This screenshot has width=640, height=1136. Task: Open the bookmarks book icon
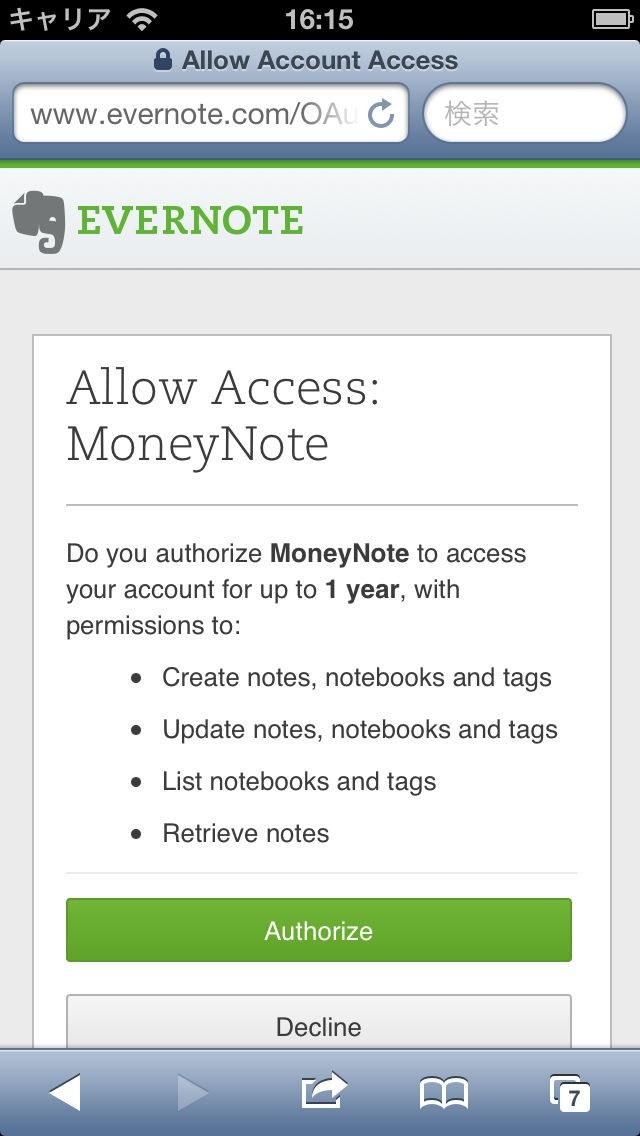[x=444, y=1093]
